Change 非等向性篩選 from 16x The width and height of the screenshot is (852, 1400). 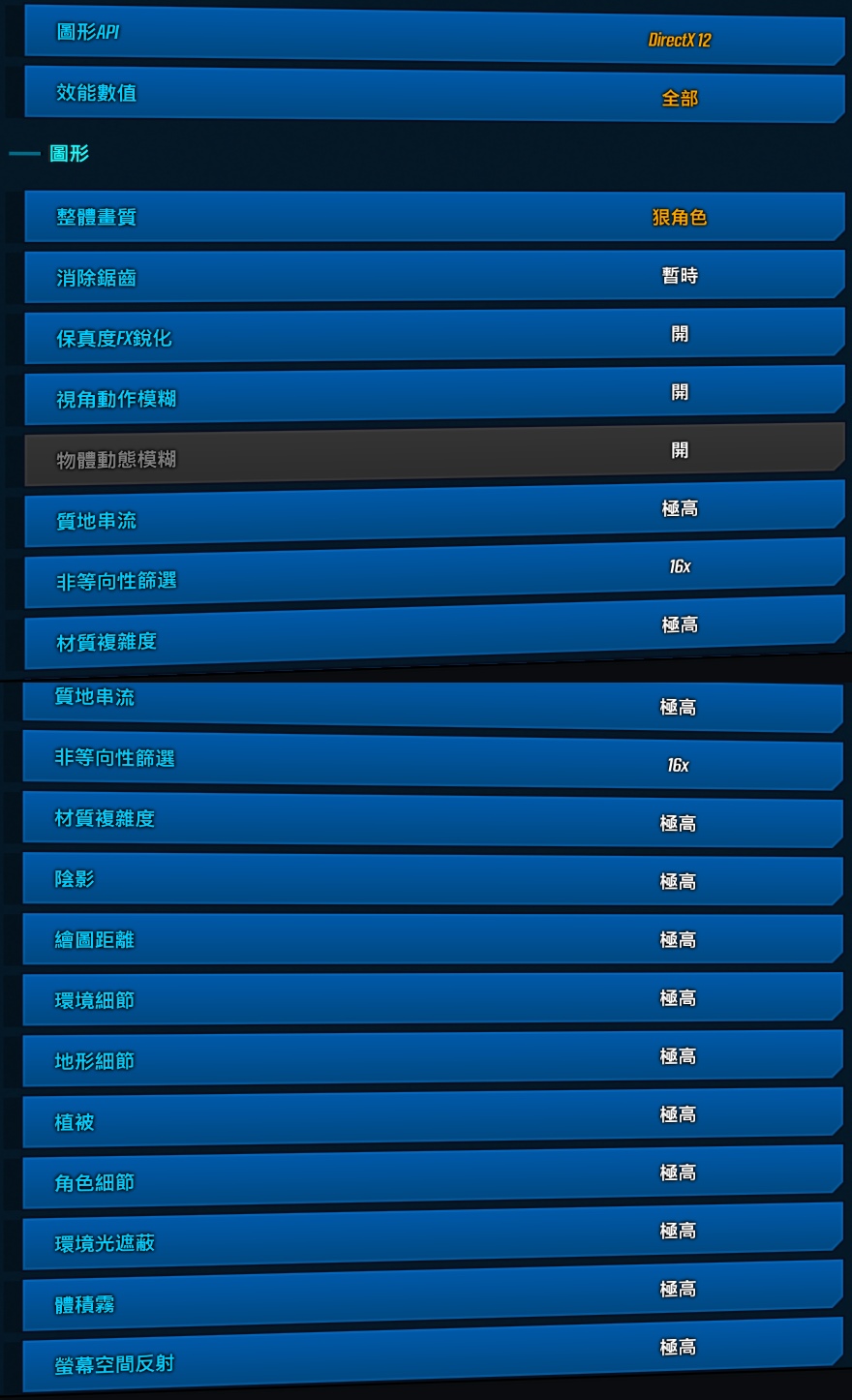426,573
